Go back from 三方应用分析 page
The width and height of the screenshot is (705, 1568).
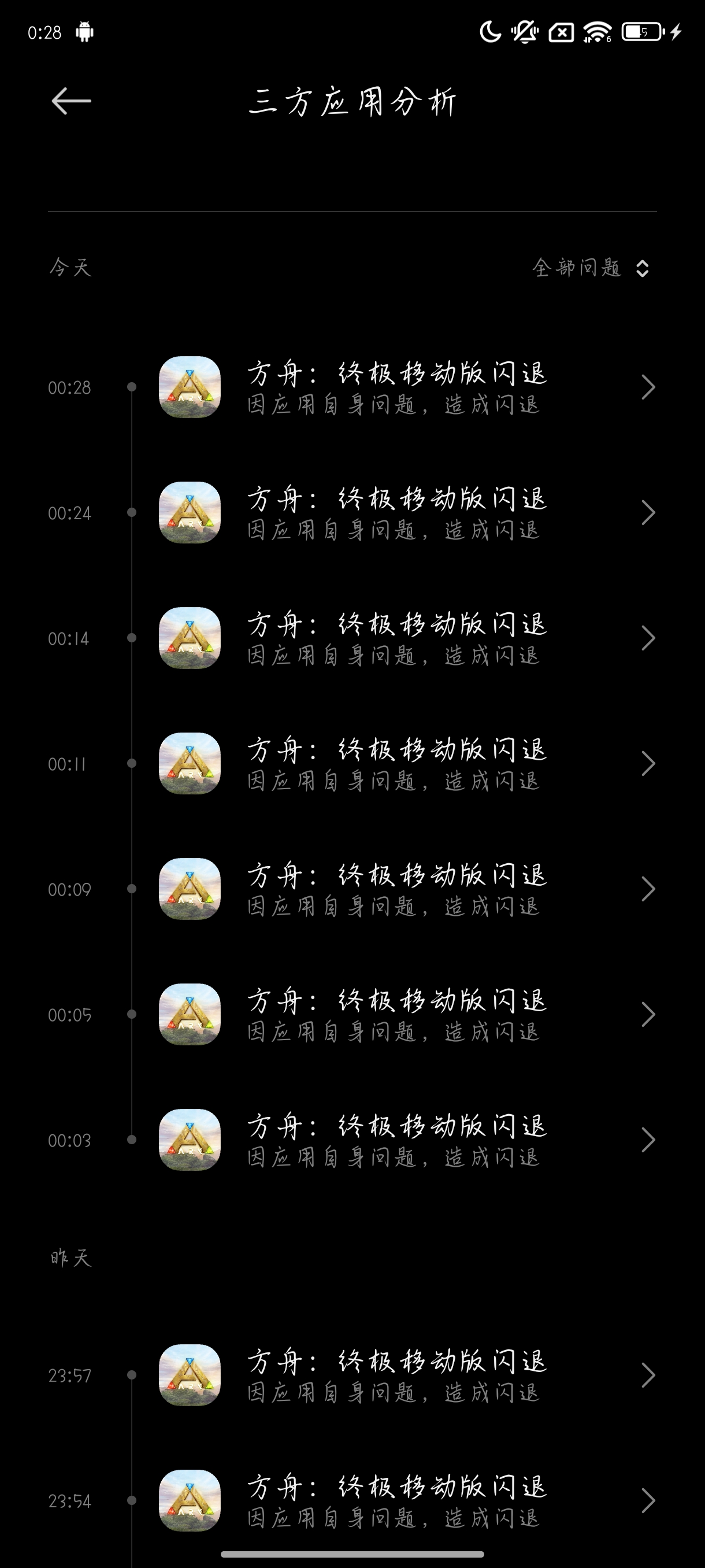click(x=71, y=101)
